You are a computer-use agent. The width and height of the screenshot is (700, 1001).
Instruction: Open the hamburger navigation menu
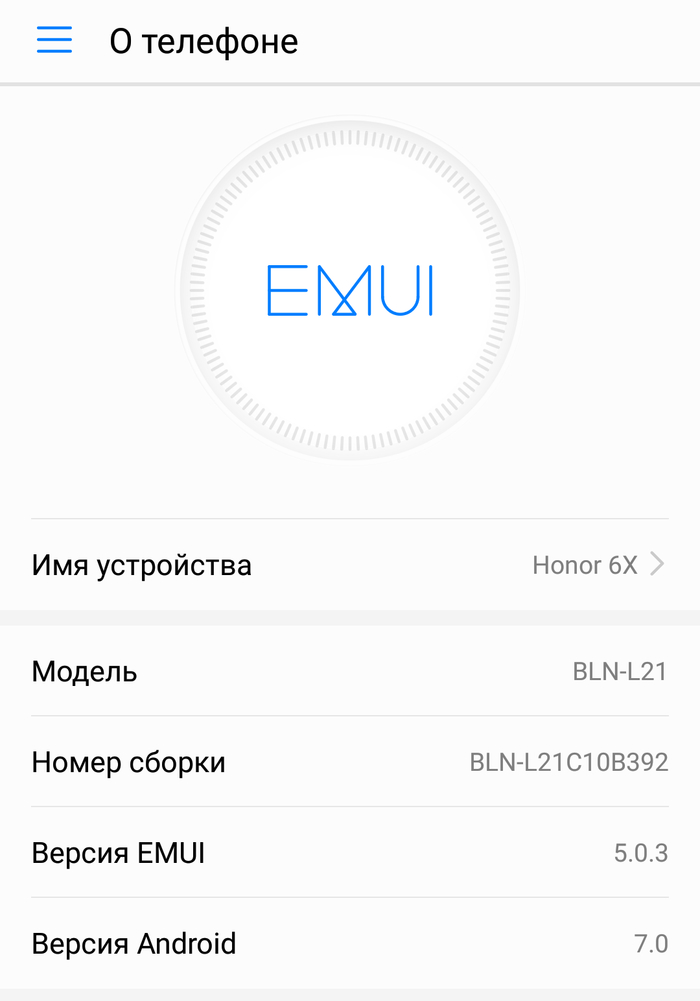coord(54,40)
